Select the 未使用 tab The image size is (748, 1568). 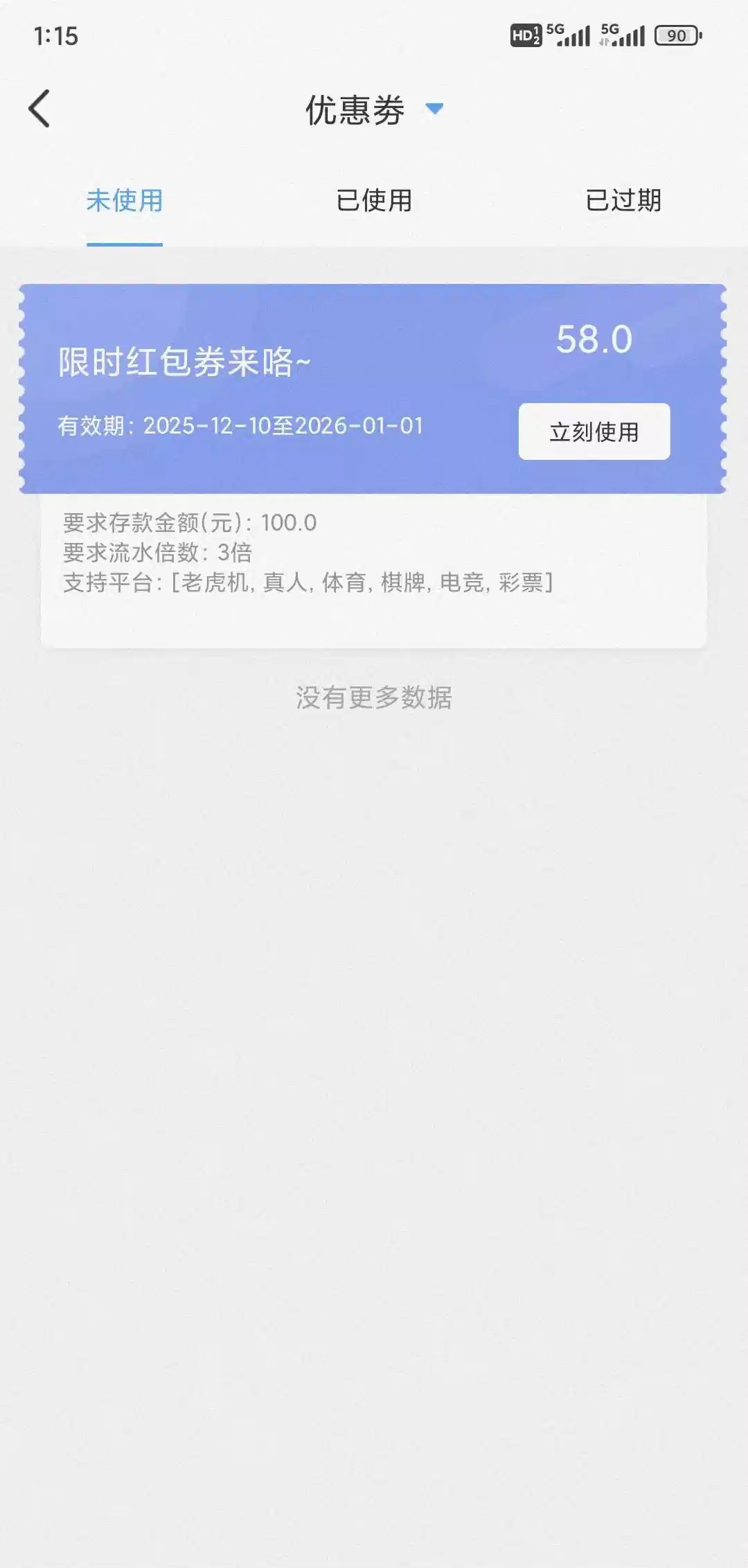click(x=125, y=201)
